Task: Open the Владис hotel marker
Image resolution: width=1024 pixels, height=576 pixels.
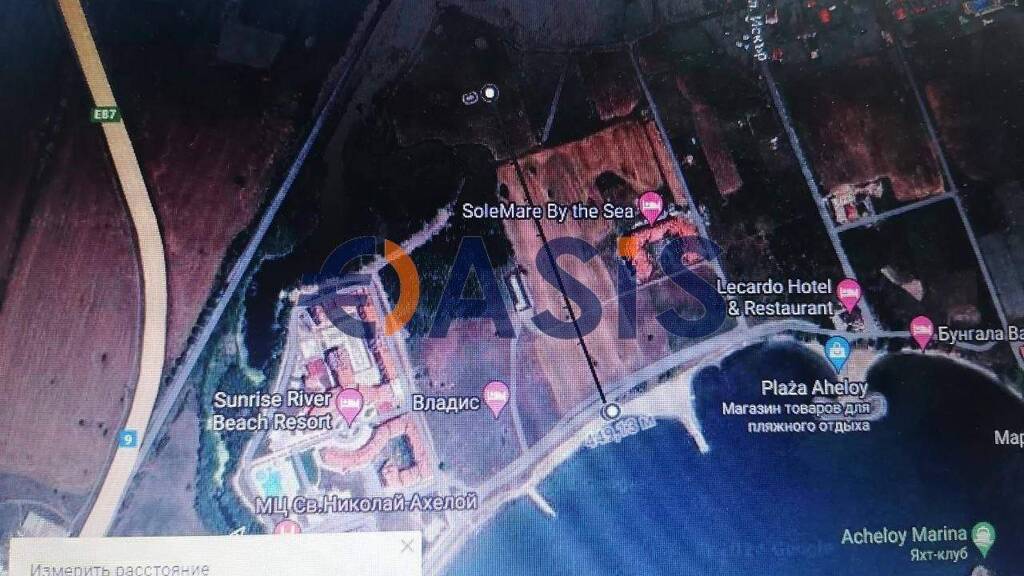Action: [496, 398]
